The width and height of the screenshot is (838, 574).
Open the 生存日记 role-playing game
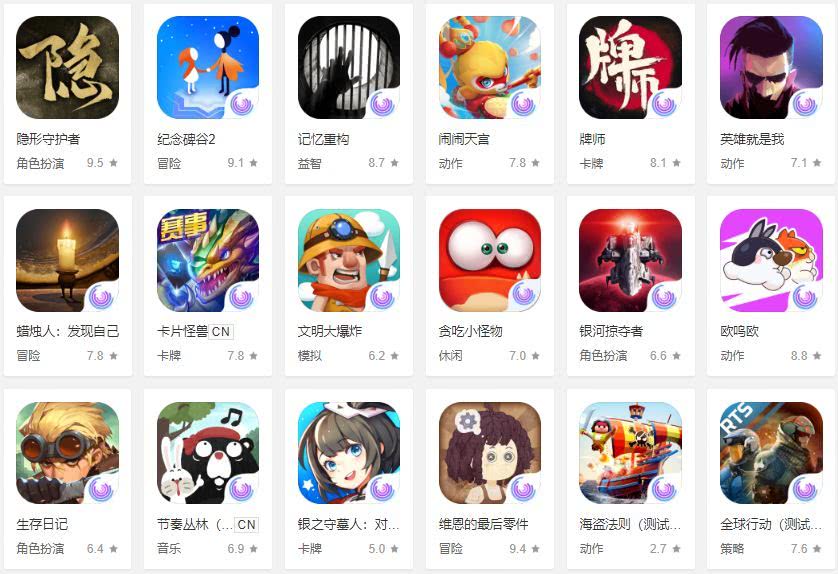pyautogui.click(x=68, y=452)
